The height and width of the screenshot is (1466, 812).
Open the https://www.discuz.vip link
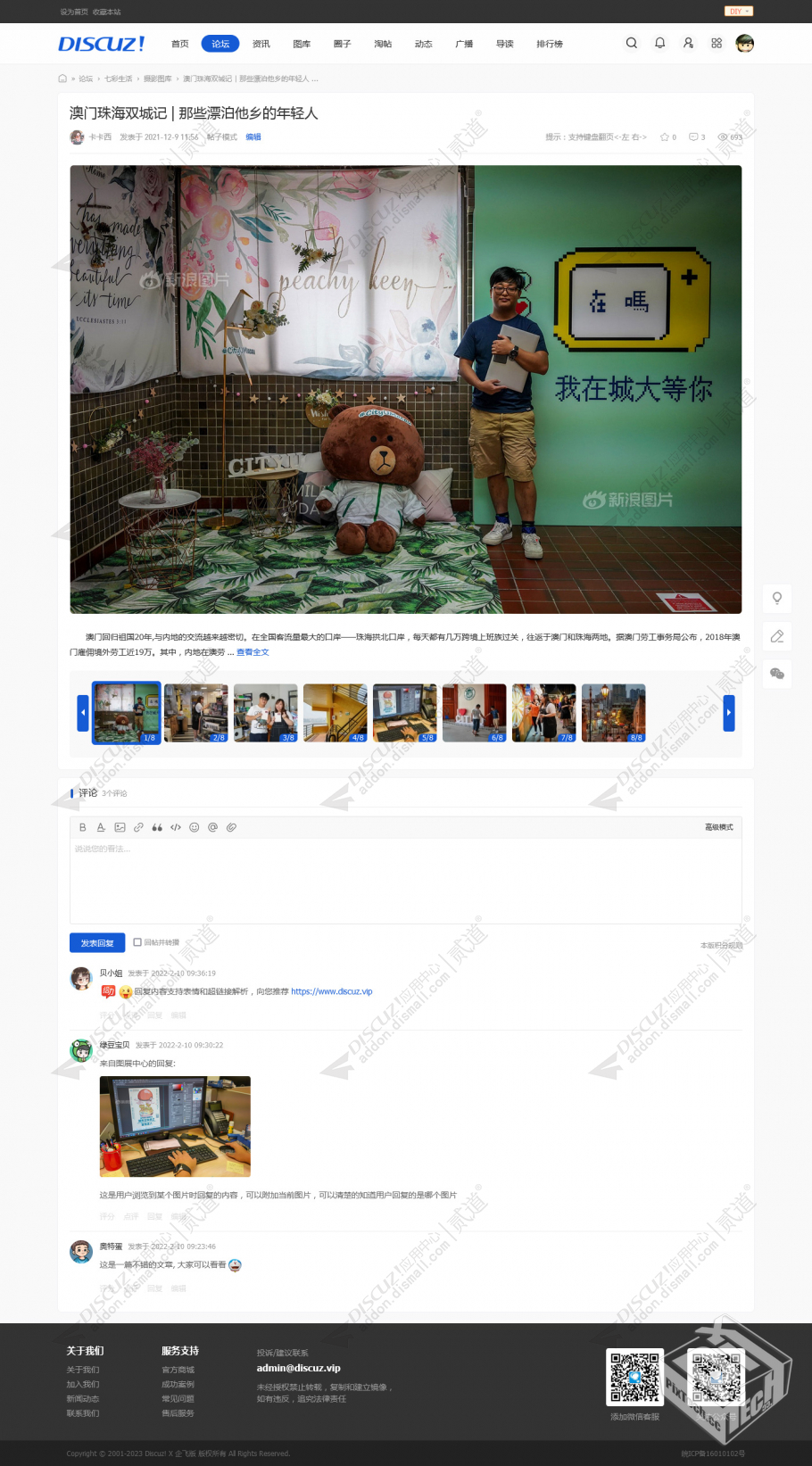(x=331, y=991)
